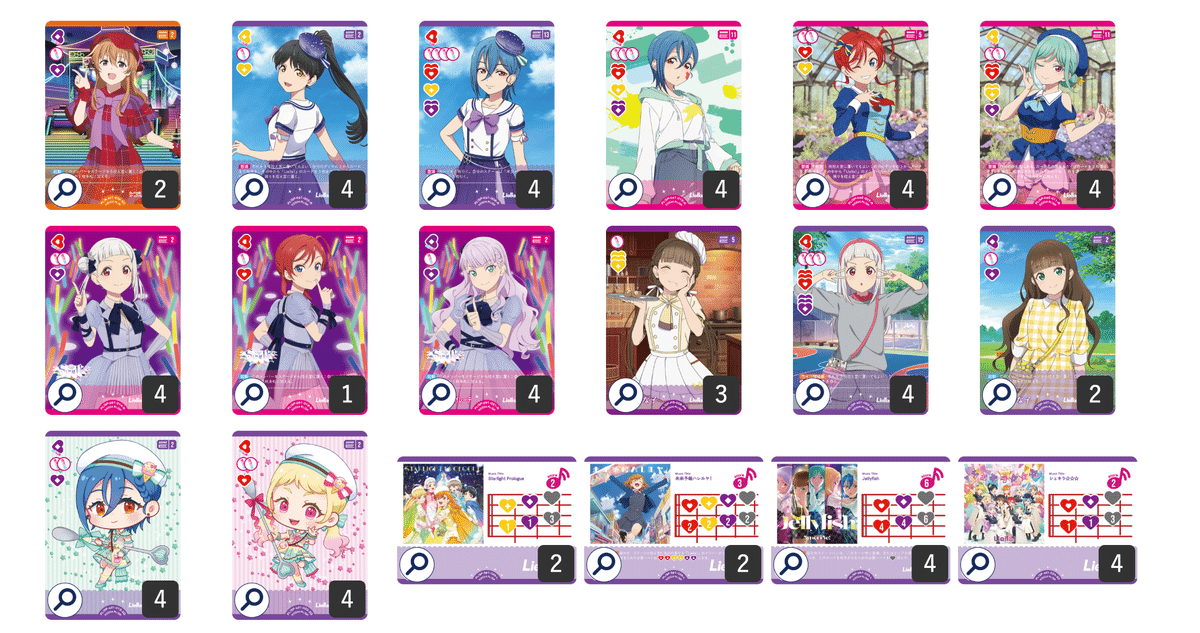Viewport: 1200px width, 633px height.
Task: Enlarge the brown-haired chef girl card
Action: [626, 394]
